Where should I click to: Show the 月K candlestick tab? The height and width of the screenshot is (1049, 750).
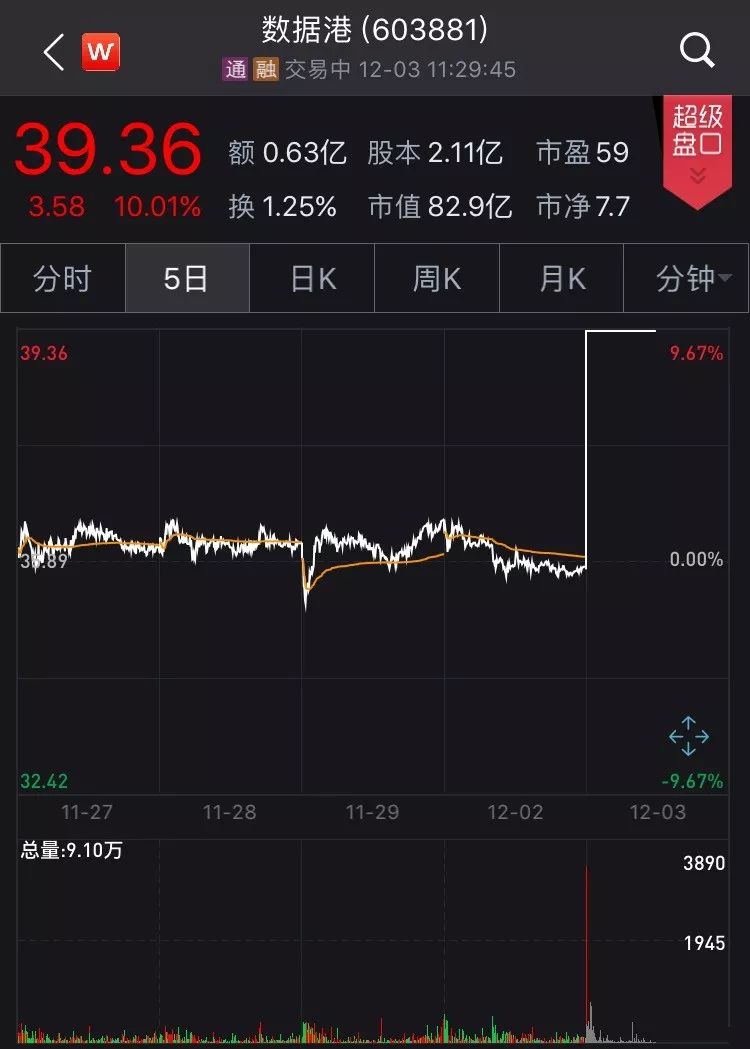point(562,279)
